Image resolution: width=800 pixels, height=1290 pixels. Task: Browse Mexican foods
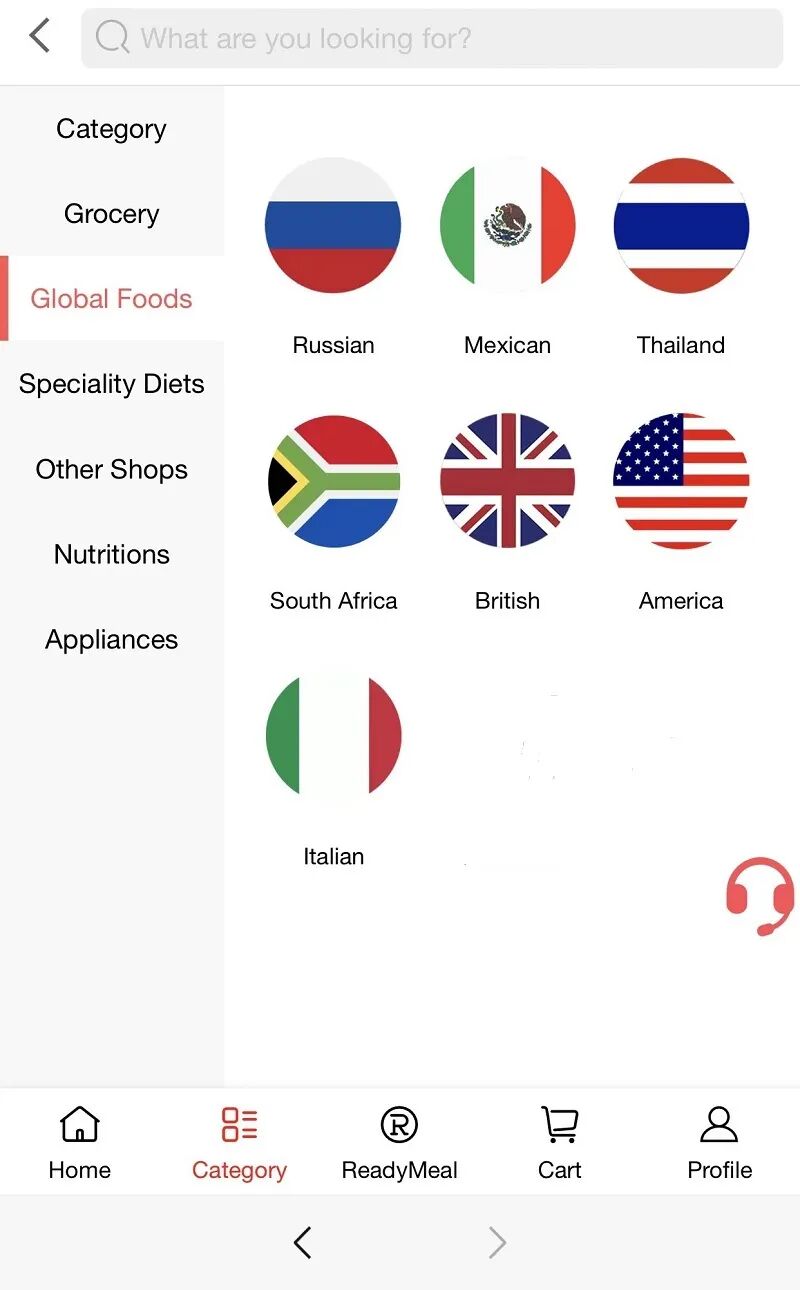pyautogui.click(x=507, y=226)
